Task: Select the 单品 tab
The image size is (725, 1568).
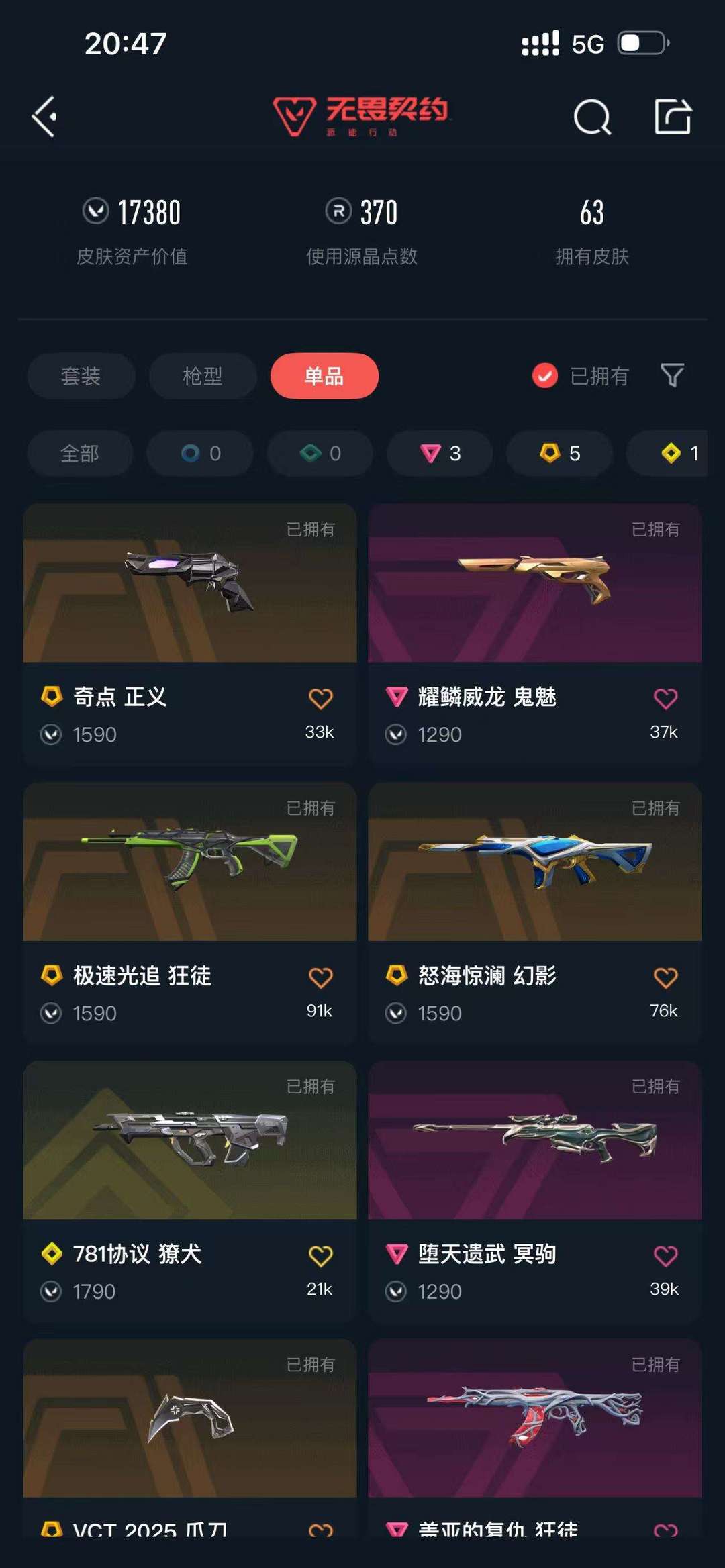Action: [324, 377]
